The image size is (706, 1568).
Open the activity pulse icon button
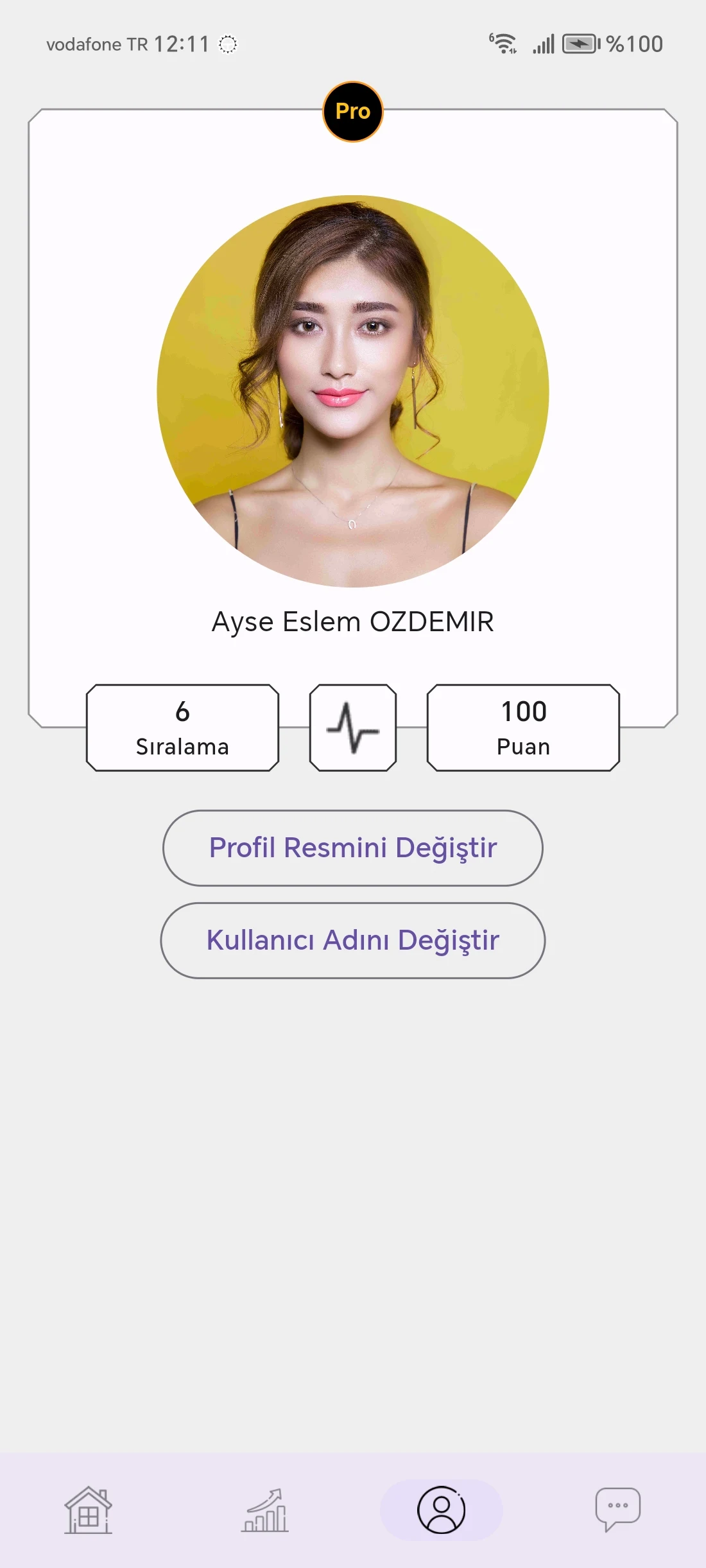(x=352, y=727)
